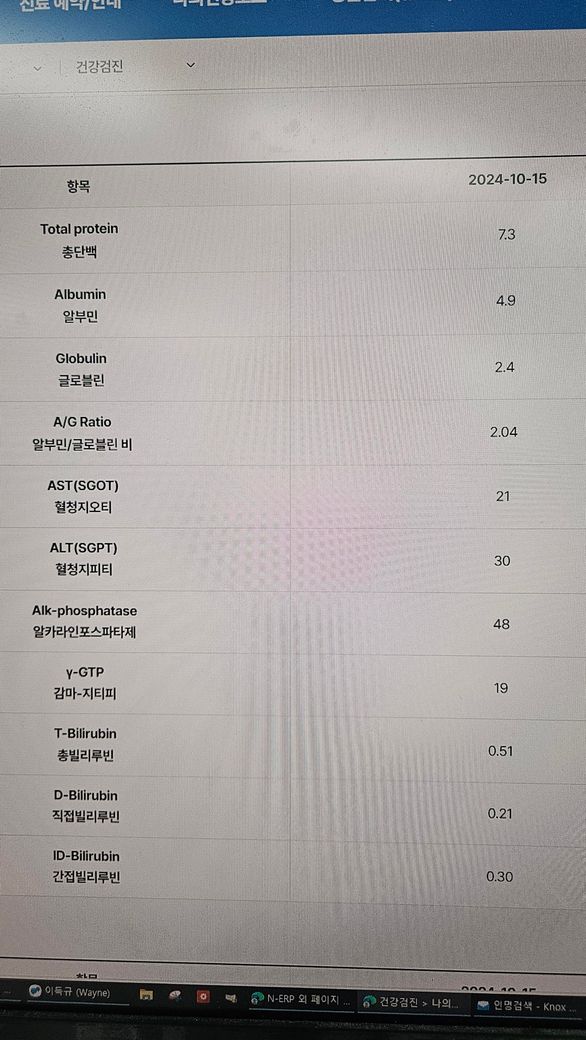This screenshot has width=586, height=1040.
Task: Open the file explorer folder icon in taskbar
Action: coord(146,995)
